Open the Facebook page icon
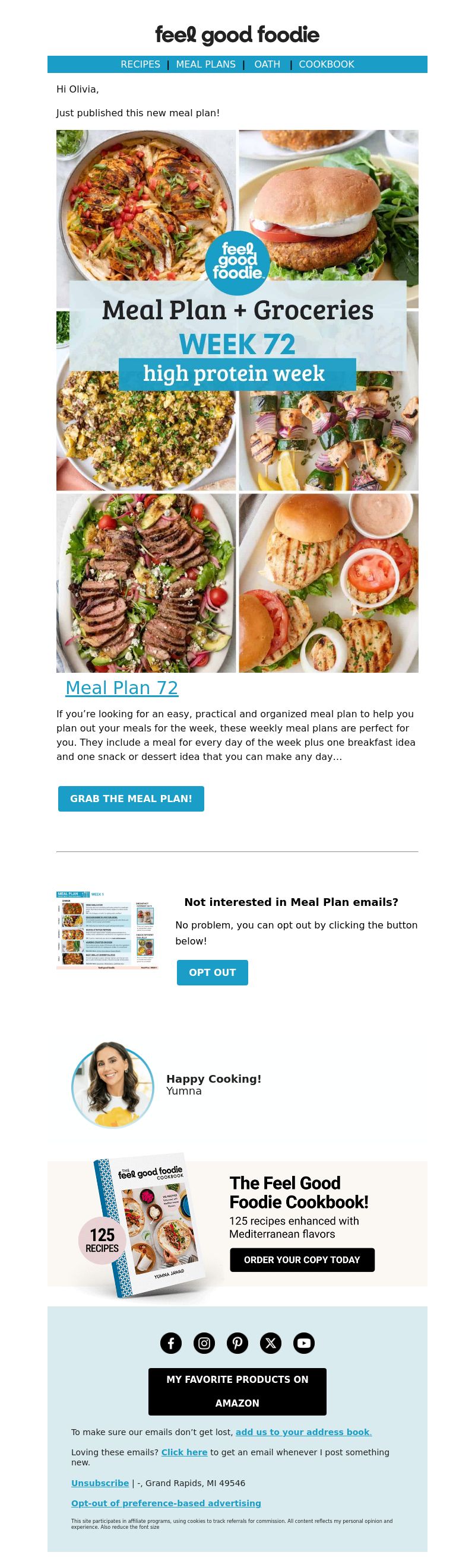The image size is (475, 1568). click(171, 1343)
